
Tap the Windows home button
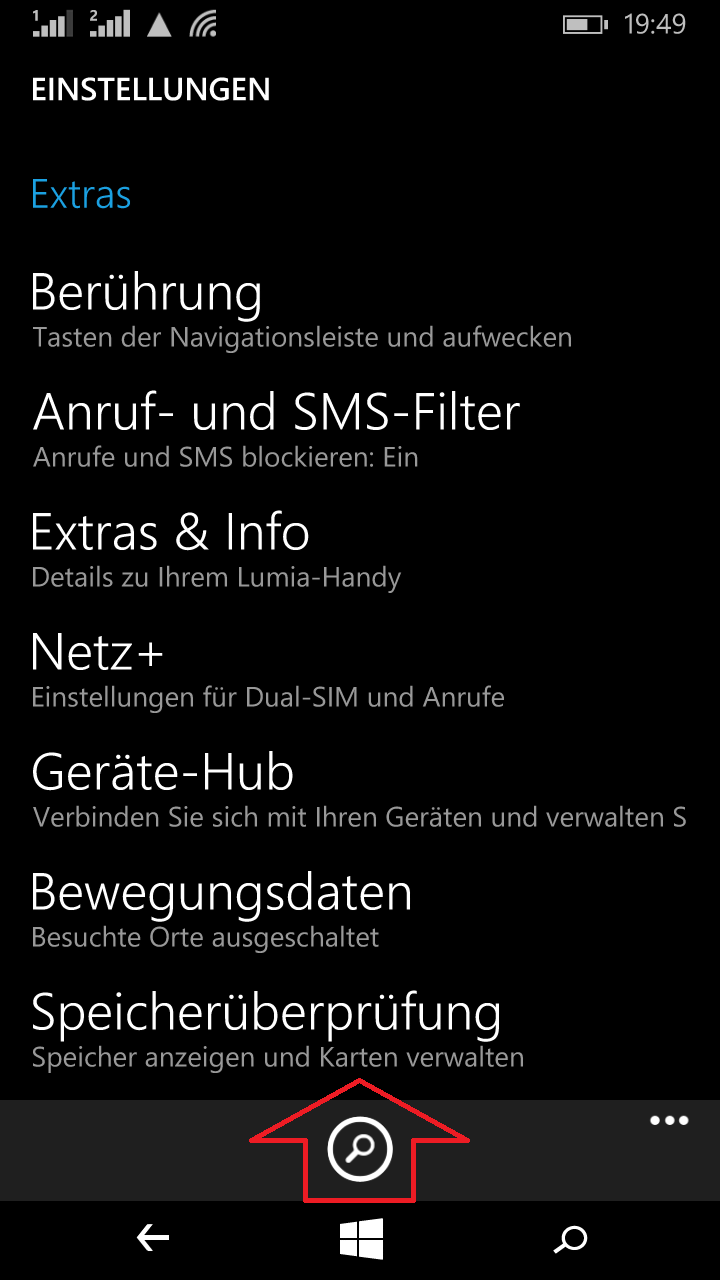[x=360, y=1240]
